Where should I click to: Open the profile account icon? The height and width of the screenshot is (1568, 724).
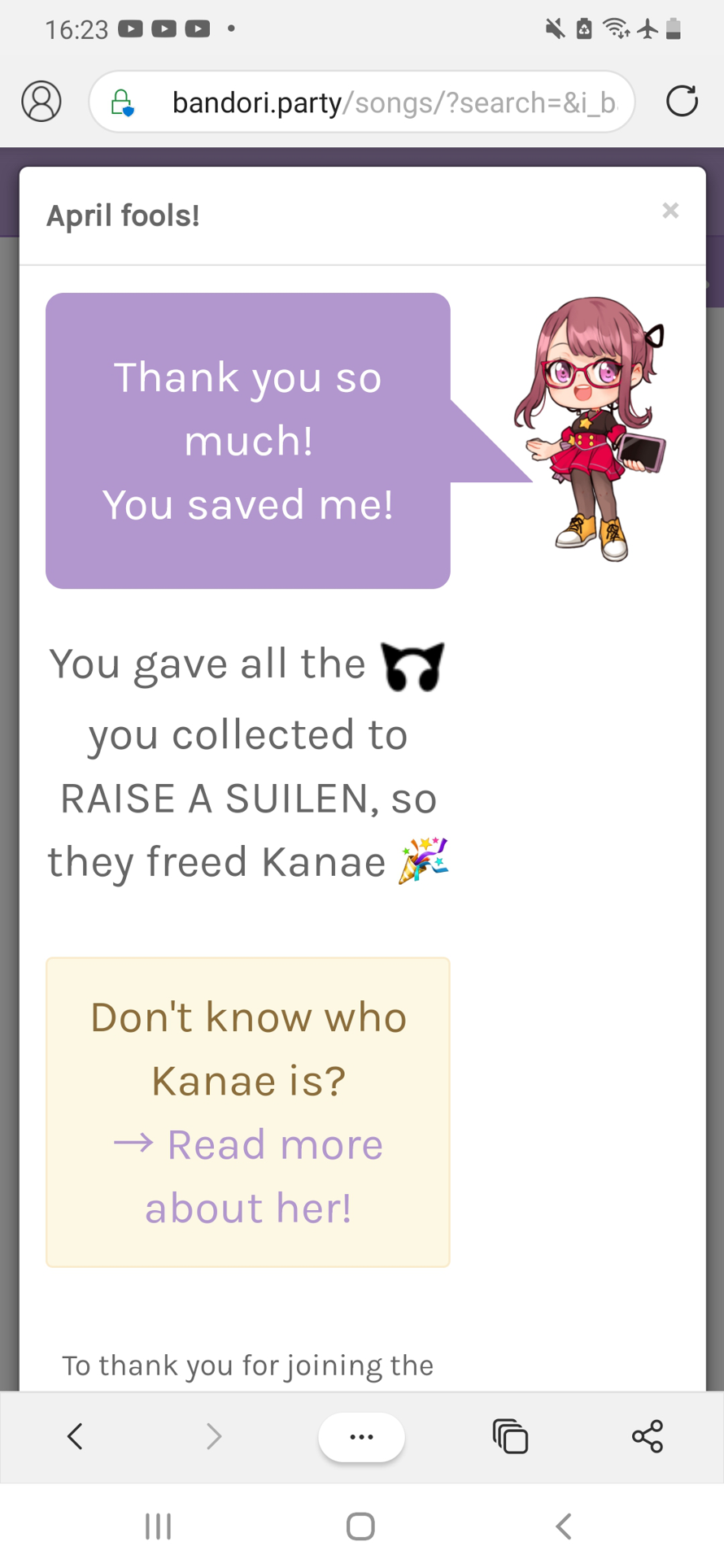[41, 102]
